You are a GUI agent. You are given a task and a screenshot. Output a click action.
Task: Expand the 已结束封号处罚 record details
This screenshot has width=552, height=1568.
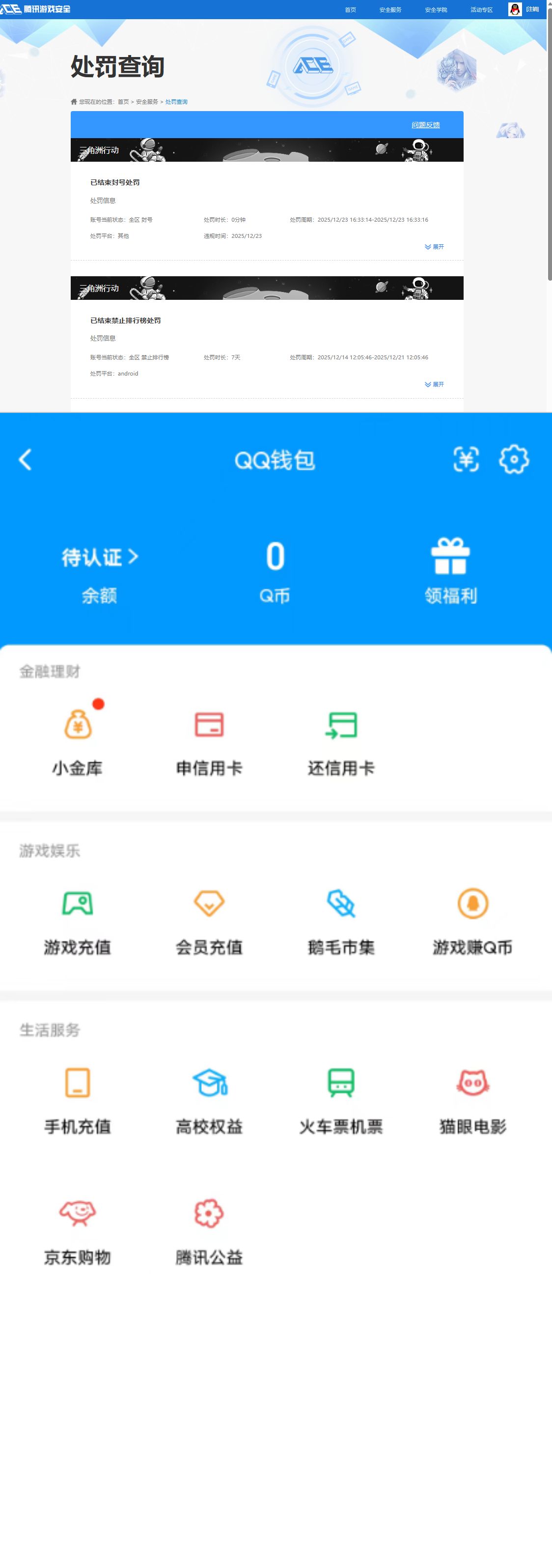[434, 247]
